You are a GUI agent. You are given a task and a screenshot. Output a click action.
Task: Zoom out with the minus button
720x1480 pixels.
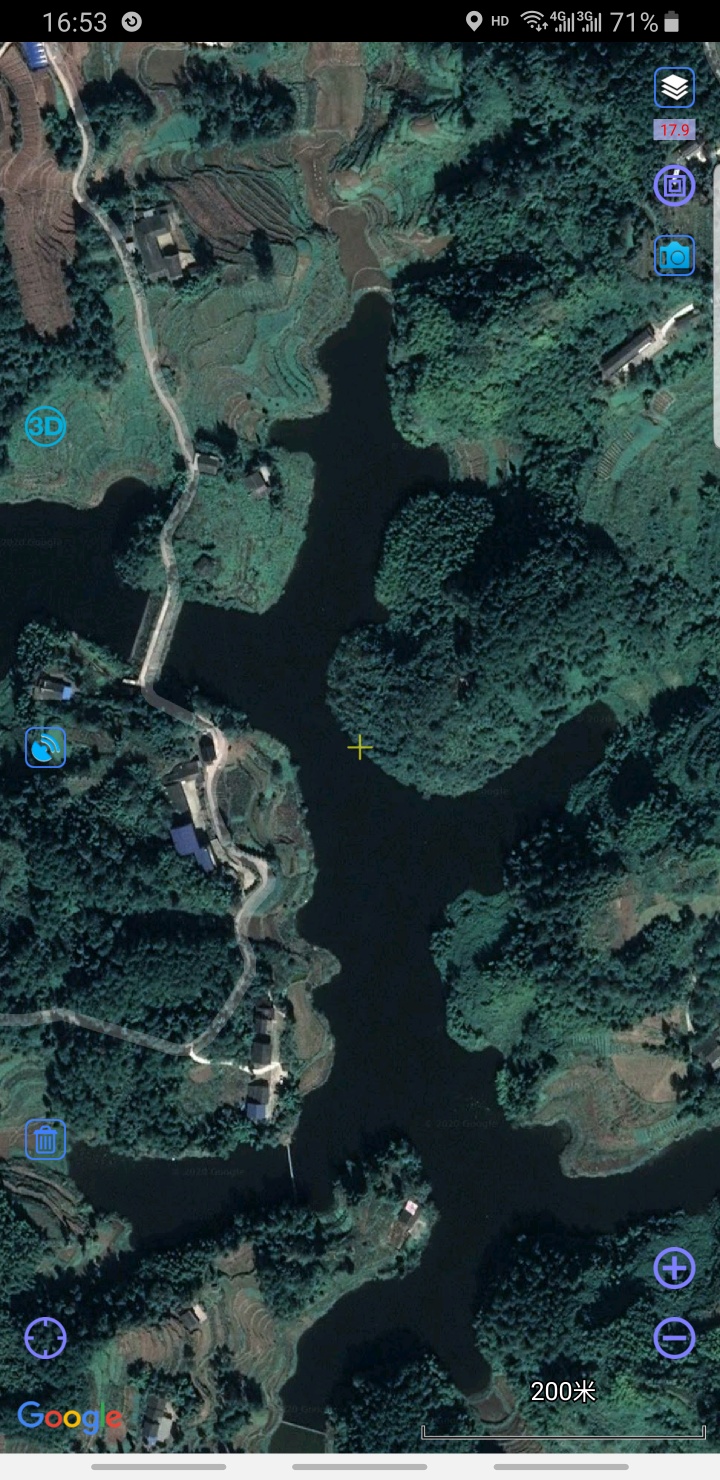pos(674,1338)
